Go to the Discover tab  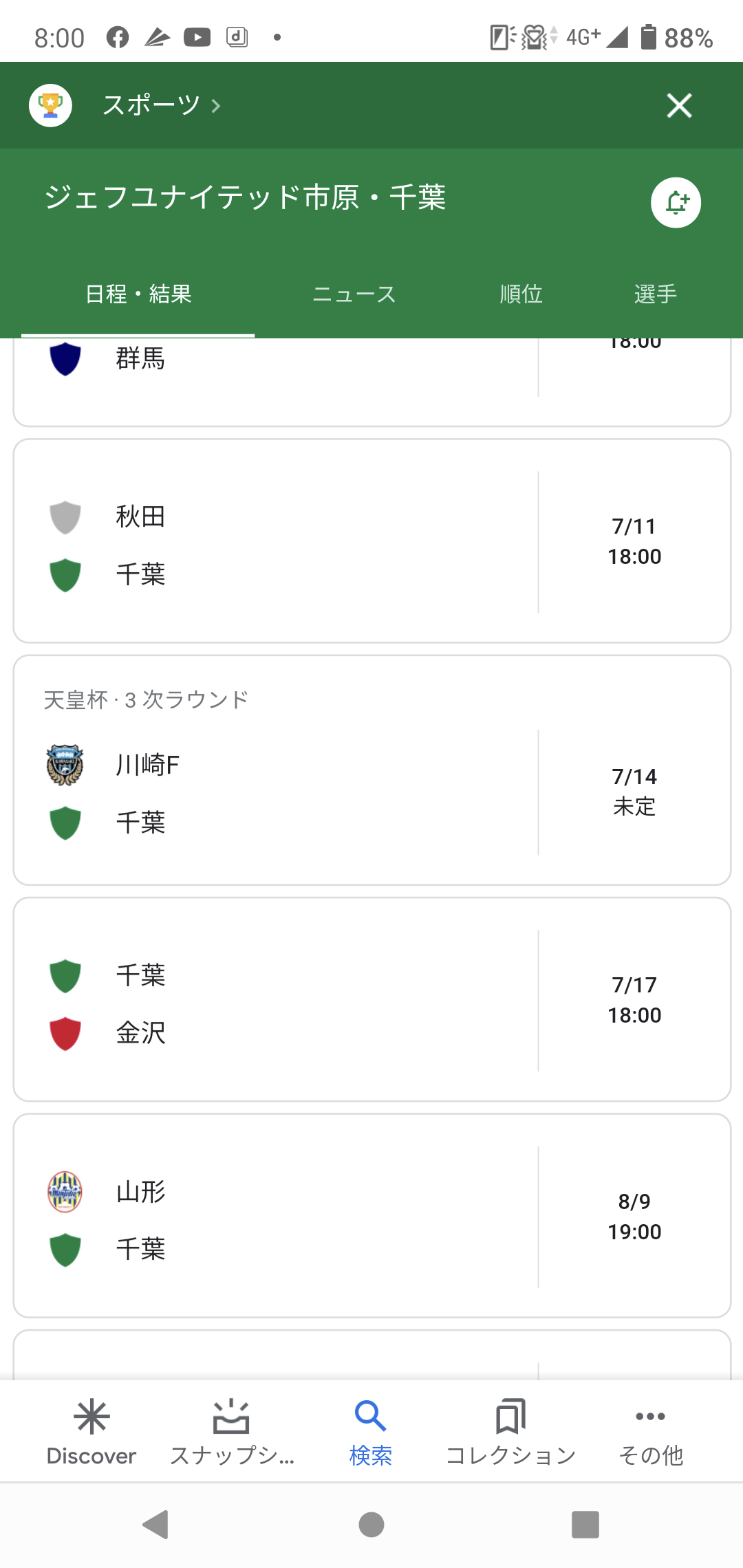(x=91, y=1432)
